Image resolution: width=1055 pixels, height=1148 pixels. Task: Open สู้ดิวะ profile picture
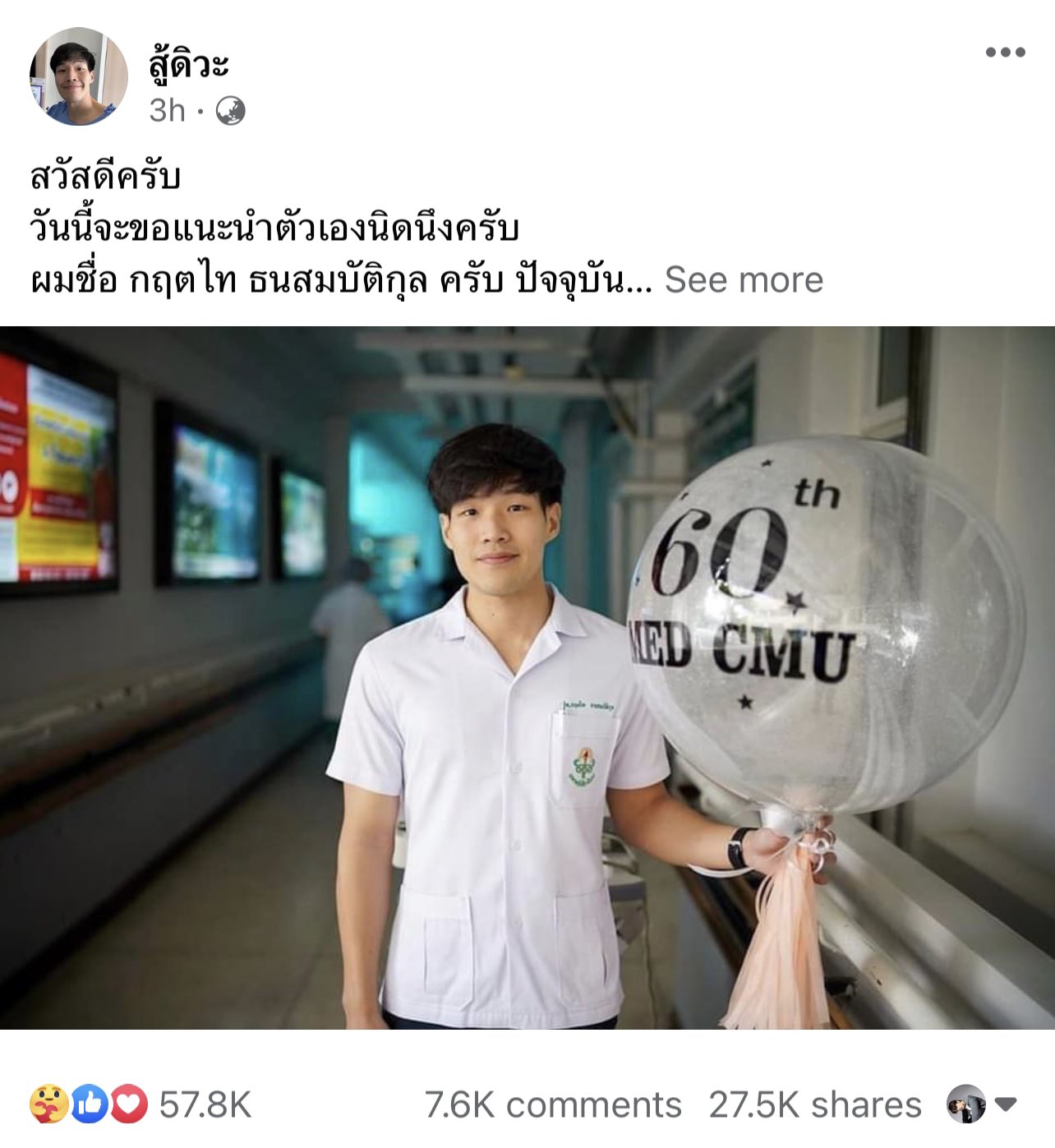79,76
